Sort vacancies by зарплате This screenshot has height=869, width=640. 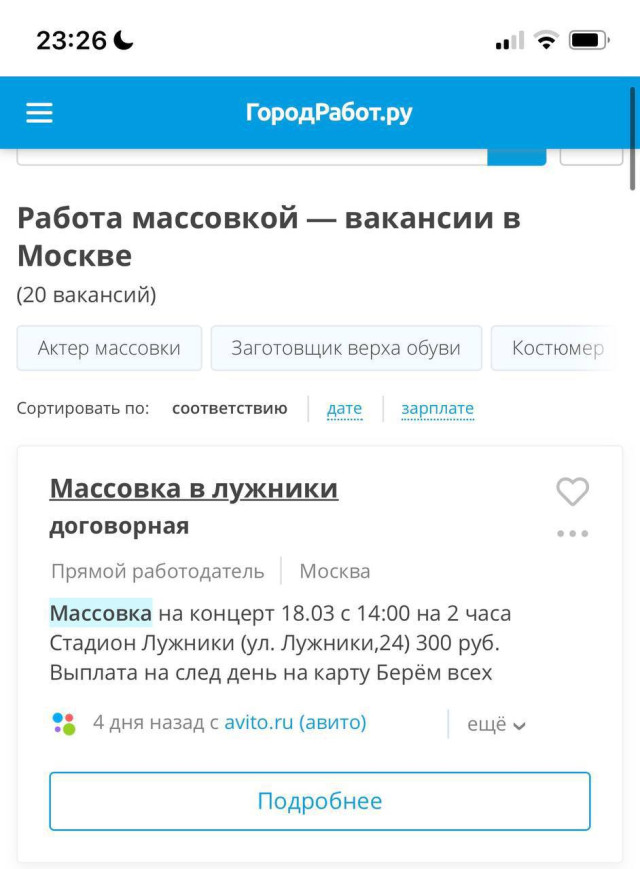pyautogui.click(x=437, y=408)
